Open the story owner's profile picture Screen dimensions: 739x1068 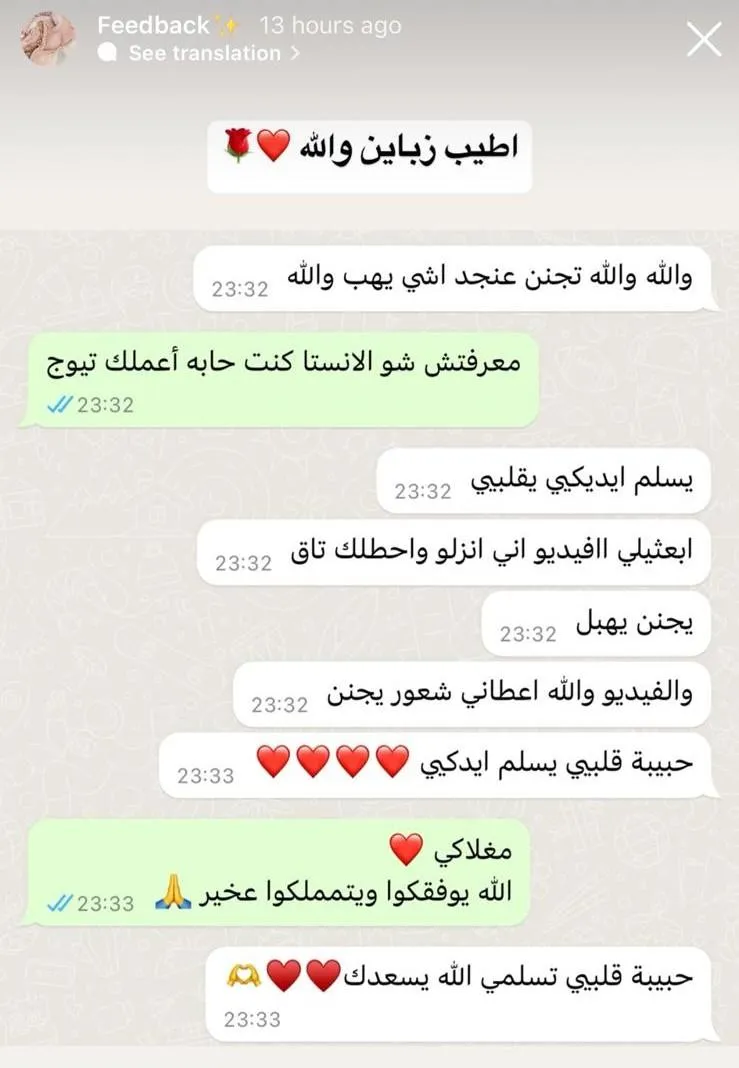49,40
